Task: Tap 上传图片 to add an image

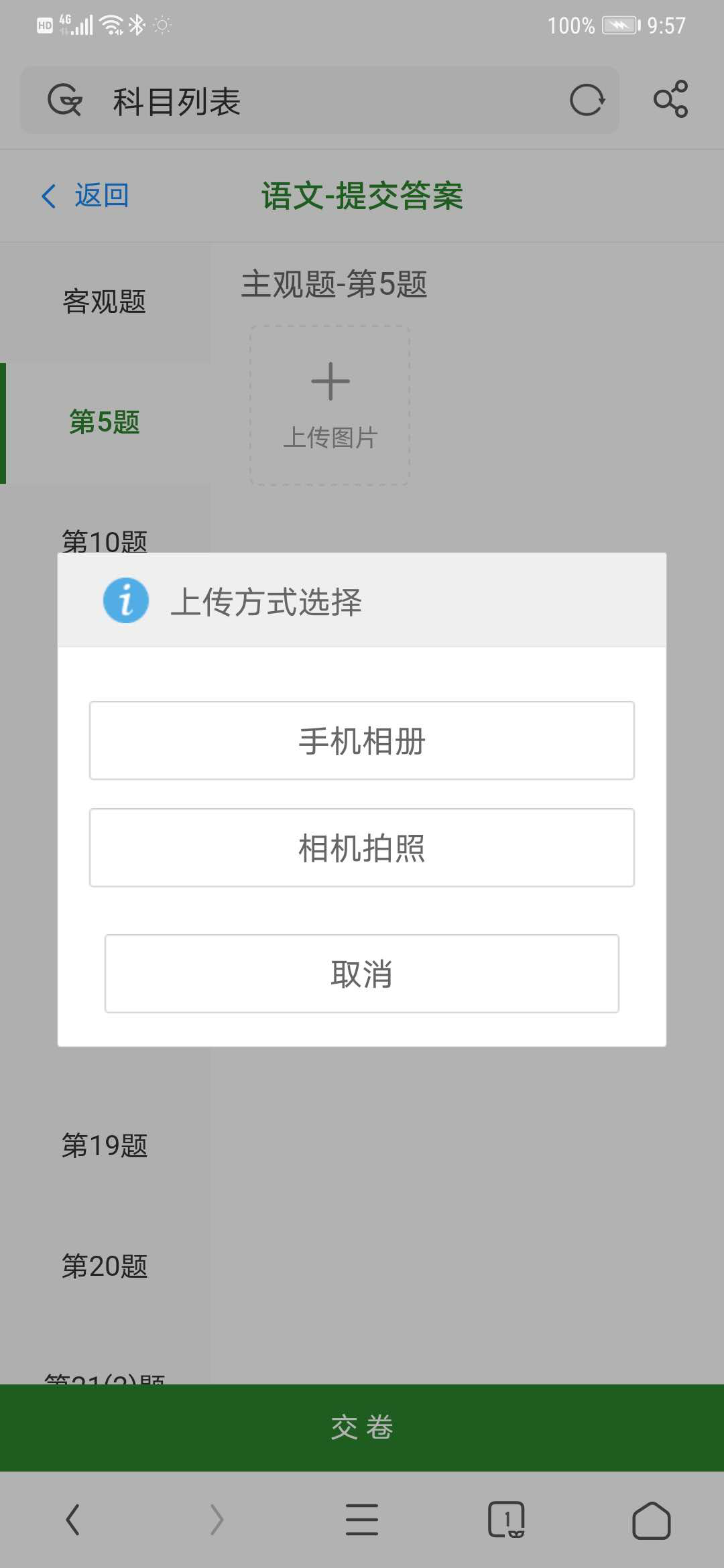Action: (330, 405)
